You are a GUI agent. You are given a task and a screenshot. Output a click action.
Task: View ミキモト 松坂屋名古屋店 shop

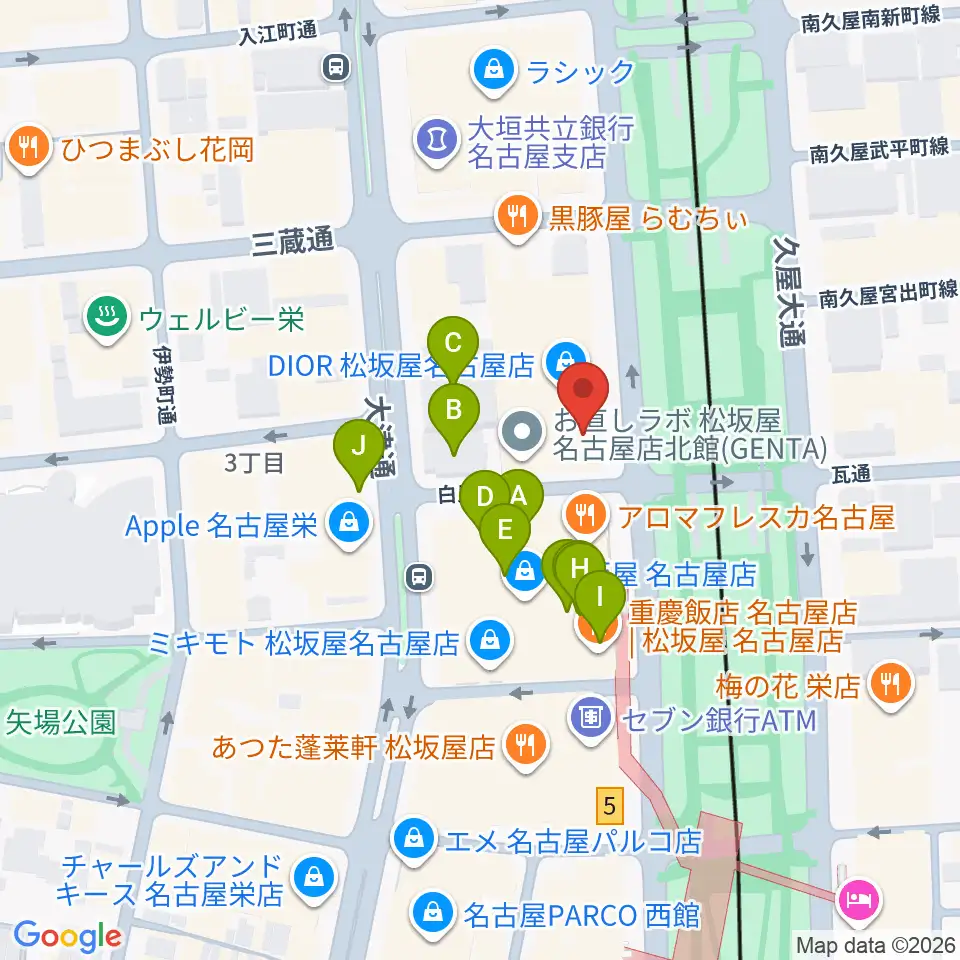pyautogui.click(x=331, y=643)
